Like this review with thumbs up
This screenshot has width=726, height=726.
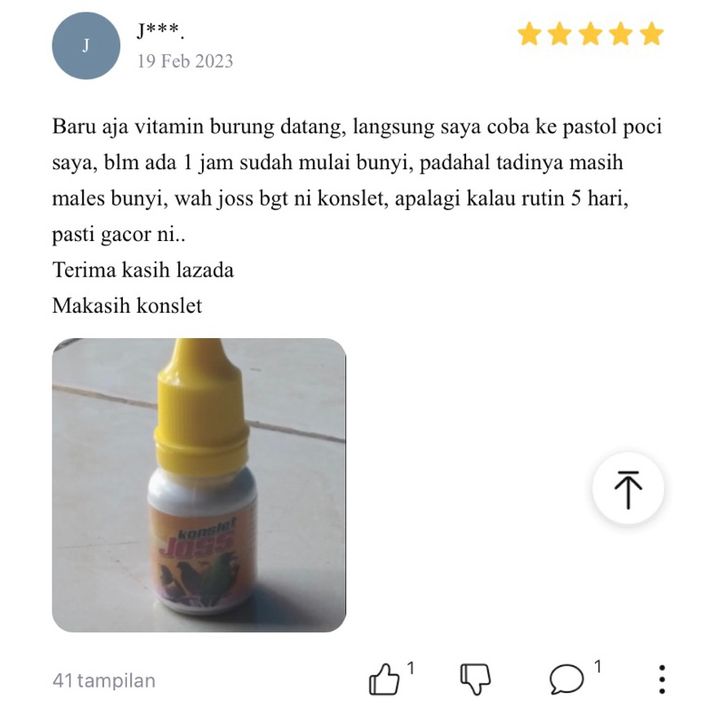385,680
